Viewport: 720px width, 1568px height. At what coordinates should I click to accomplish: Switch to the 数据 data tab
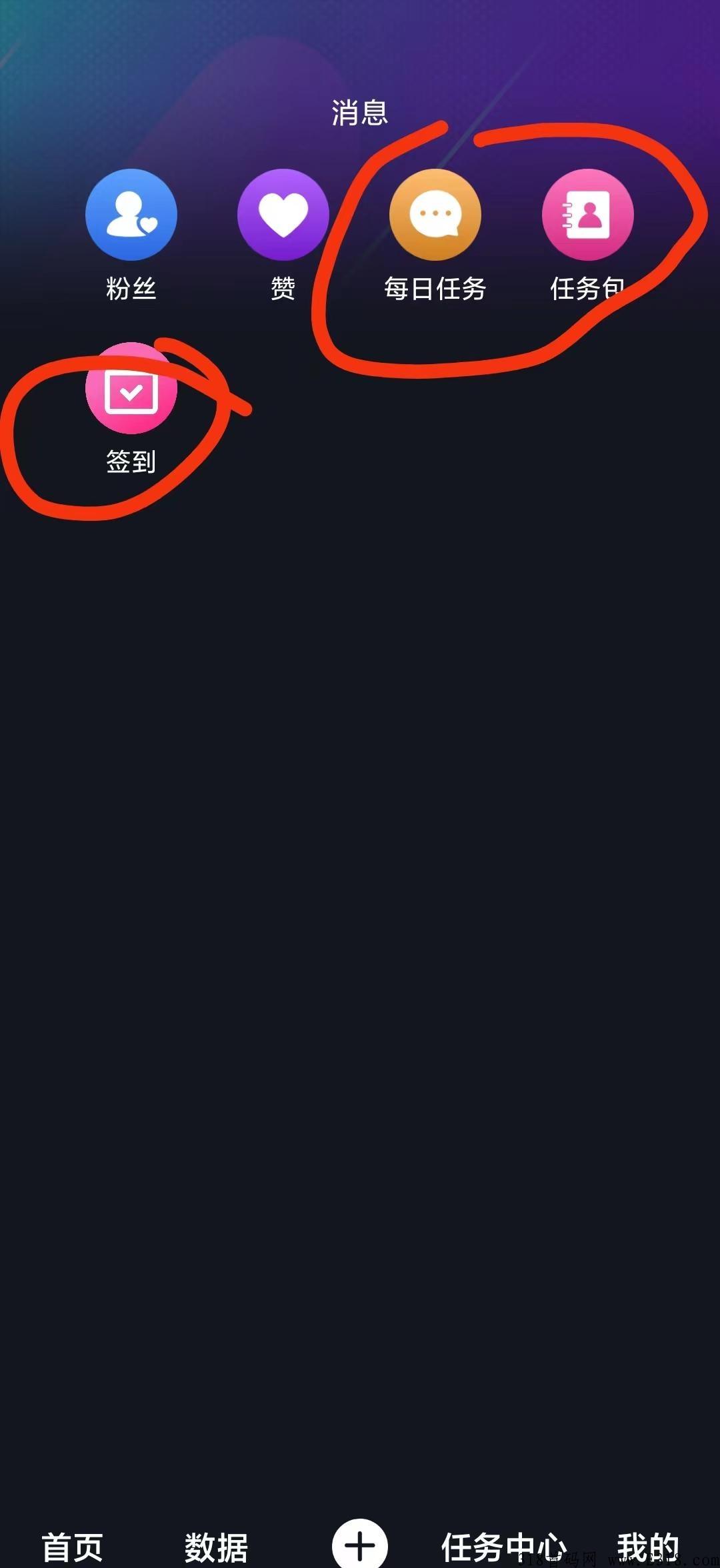(x=216, y=1547)
